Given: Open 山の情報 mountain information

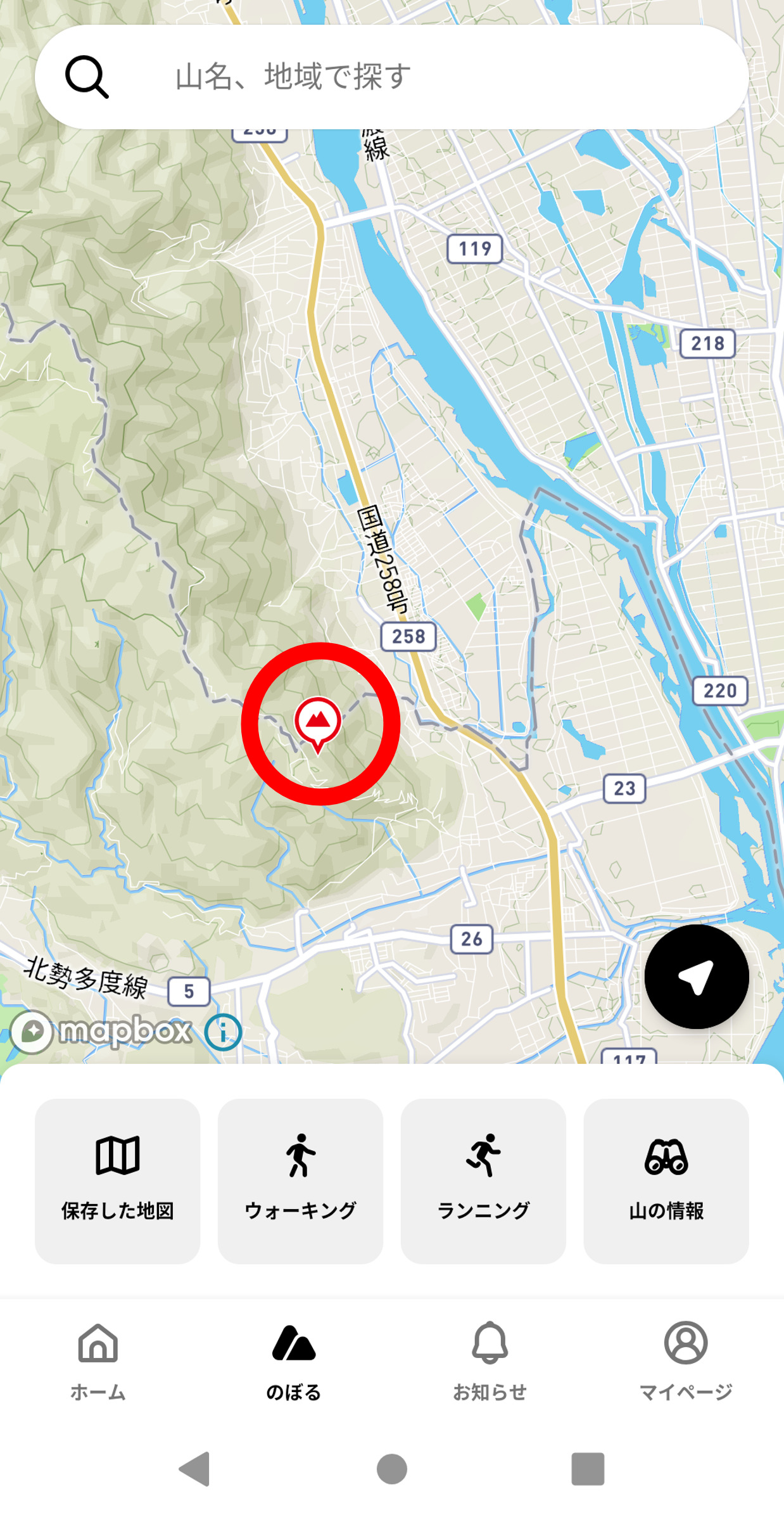Looking at the screenshot, I should tap(666, 1181).
